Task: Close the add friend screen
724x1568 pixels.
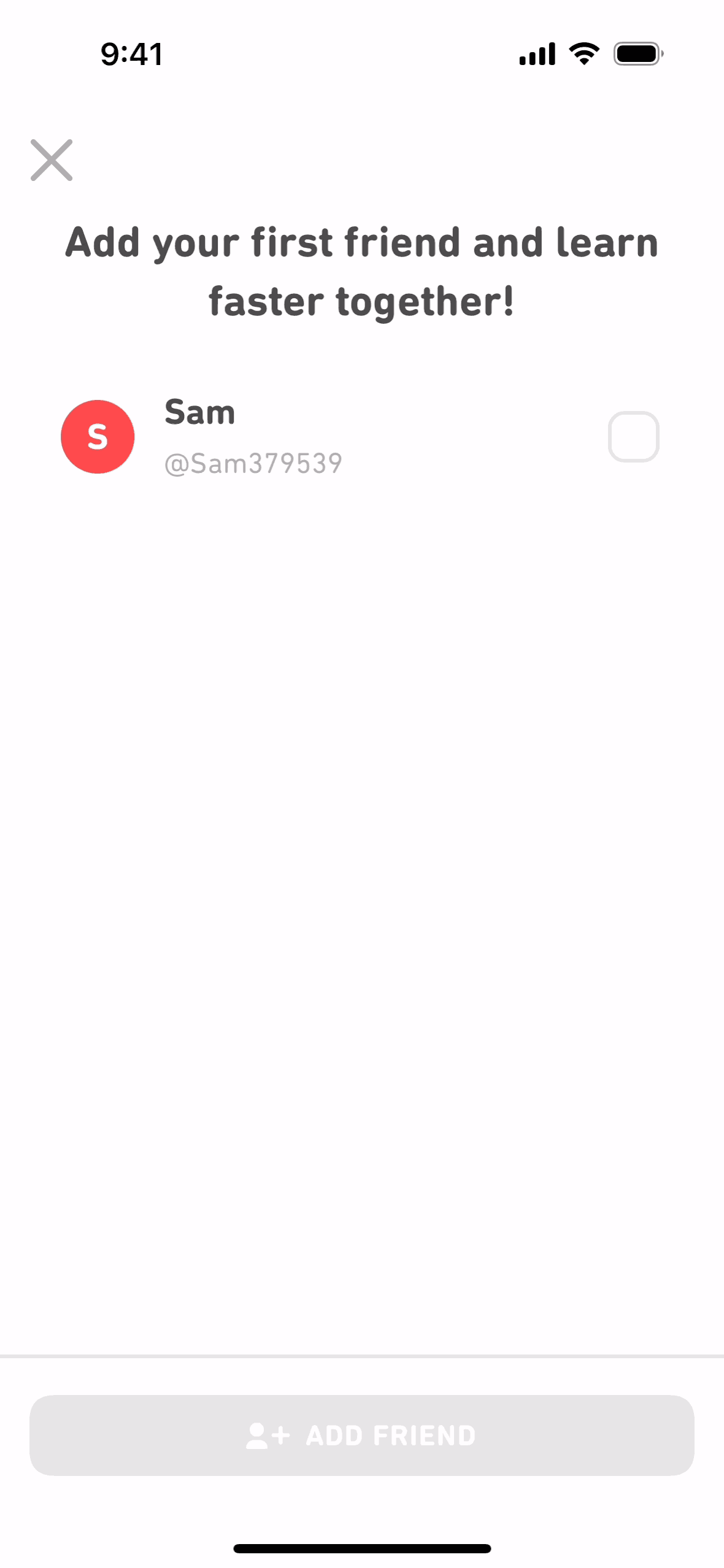Action: [52, 160]
